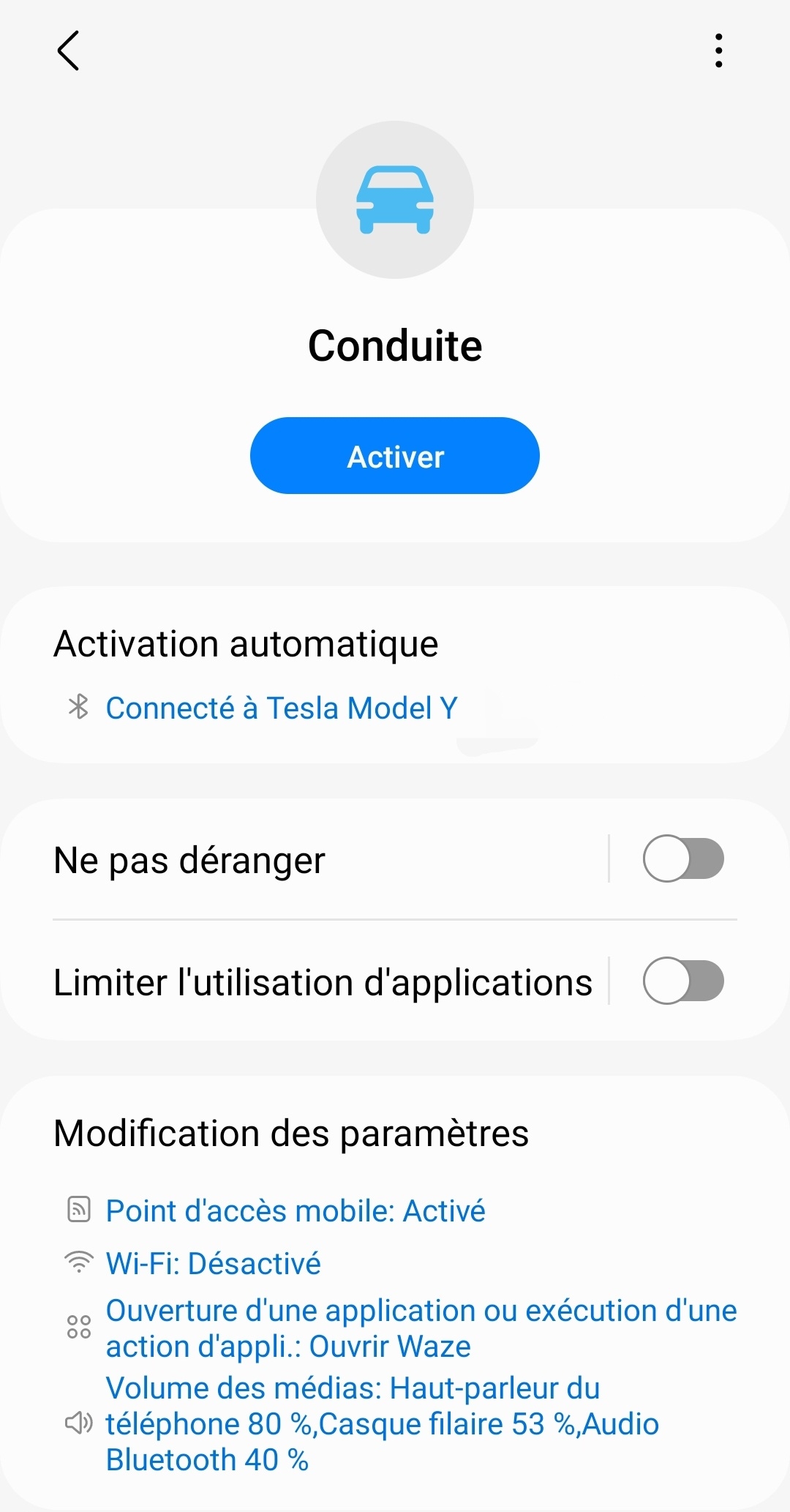
Task: Edit Point d'accès mobile: Activé setting
Action: click(x=296, y=1210)
